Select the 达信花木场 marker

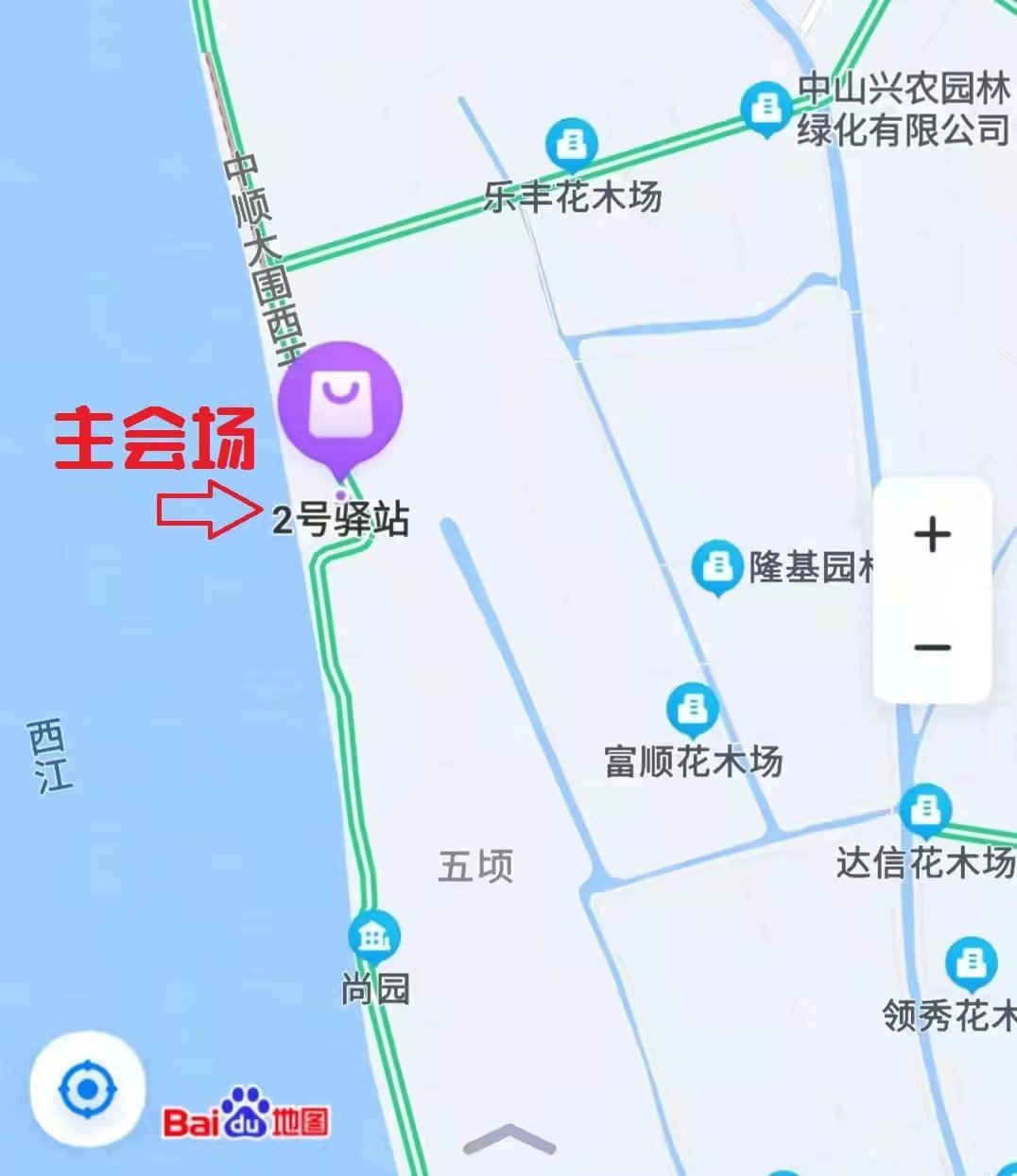(924, 810)
